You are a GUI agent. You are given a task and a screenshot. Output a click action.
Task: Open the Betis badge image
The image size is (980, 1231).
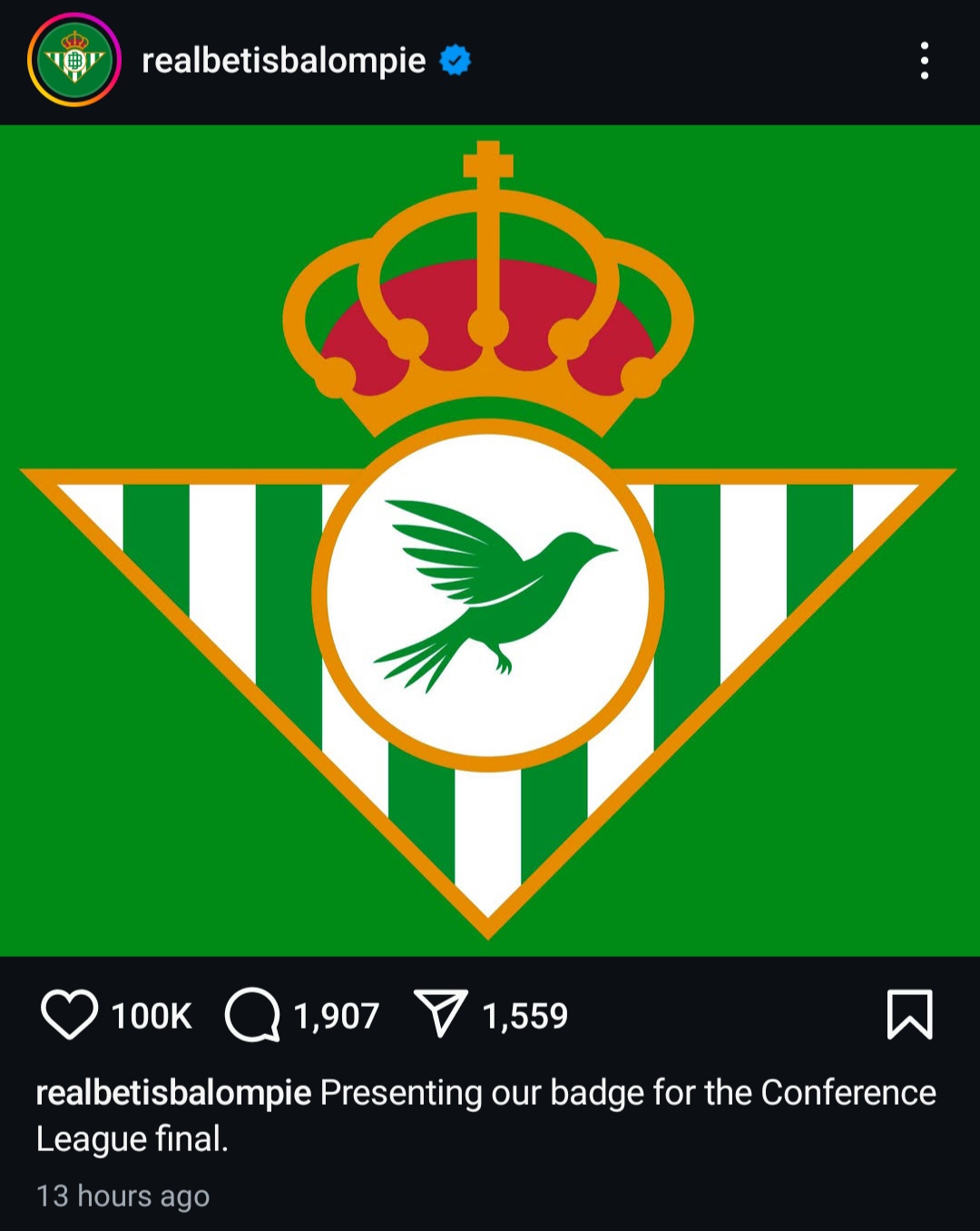click(x=488, y=541)
